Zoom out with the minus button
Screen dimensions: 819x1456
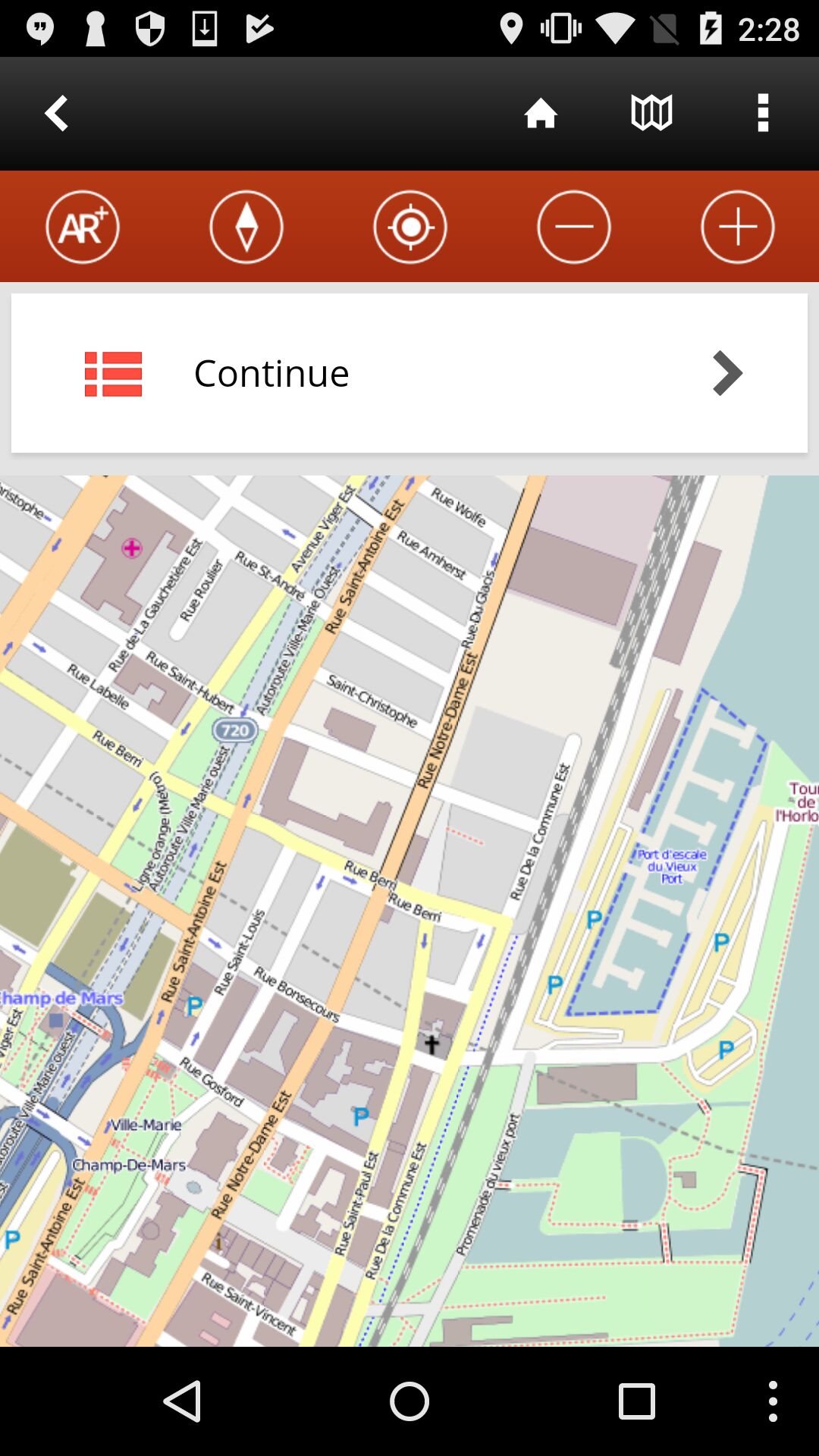click(574, 227)
